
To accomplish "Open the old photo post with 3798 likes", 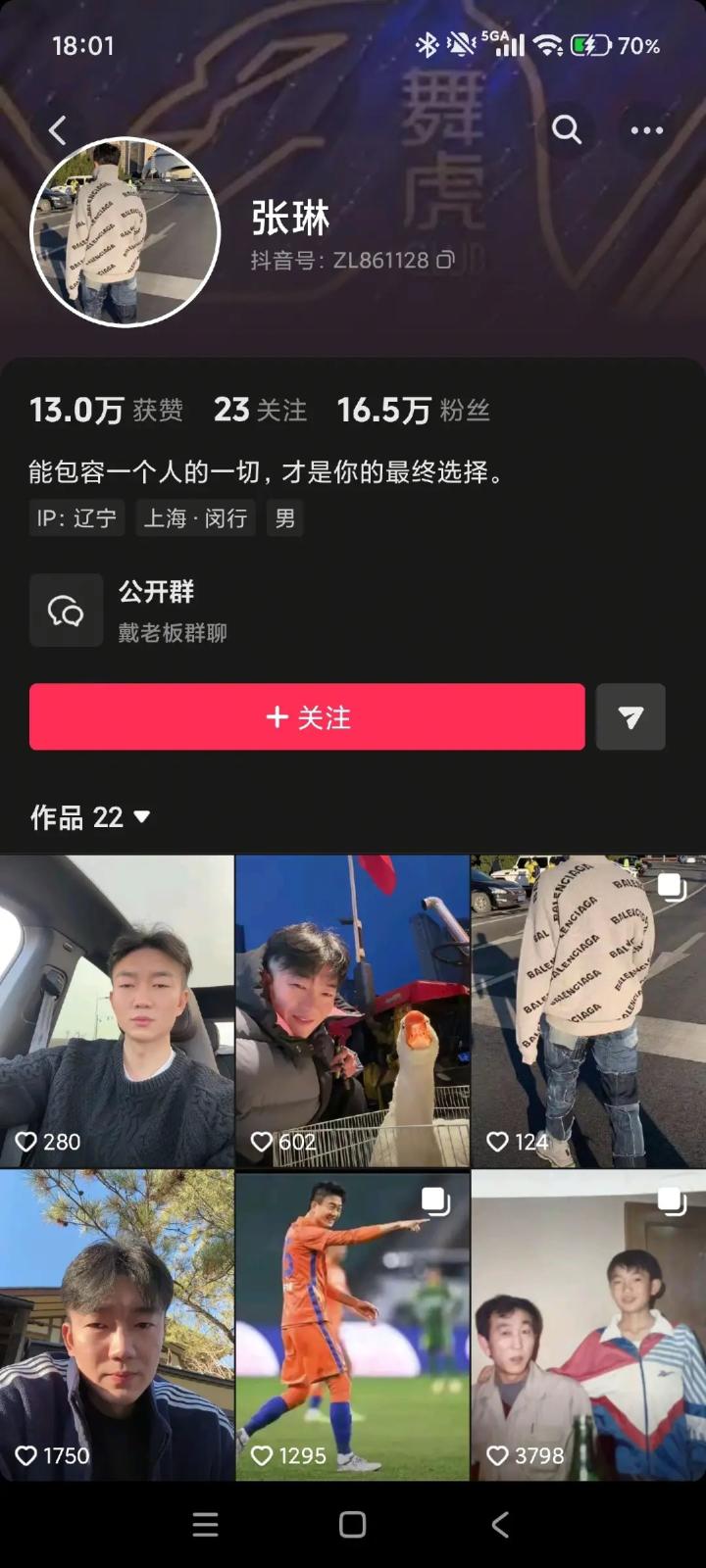I will [x=588, y=1323].
